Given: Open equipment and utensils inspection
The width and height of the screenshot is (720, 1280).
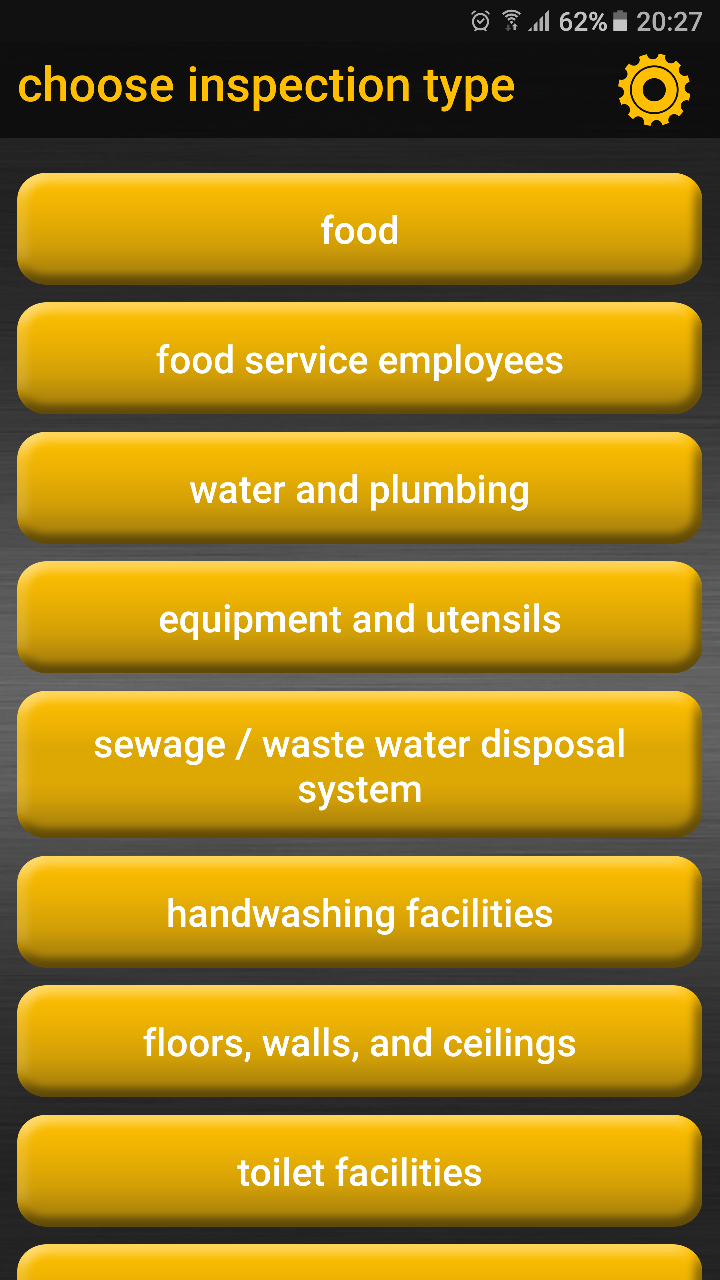Looking at the screenshot, I should pyautogui.click(x=360, y=618).
